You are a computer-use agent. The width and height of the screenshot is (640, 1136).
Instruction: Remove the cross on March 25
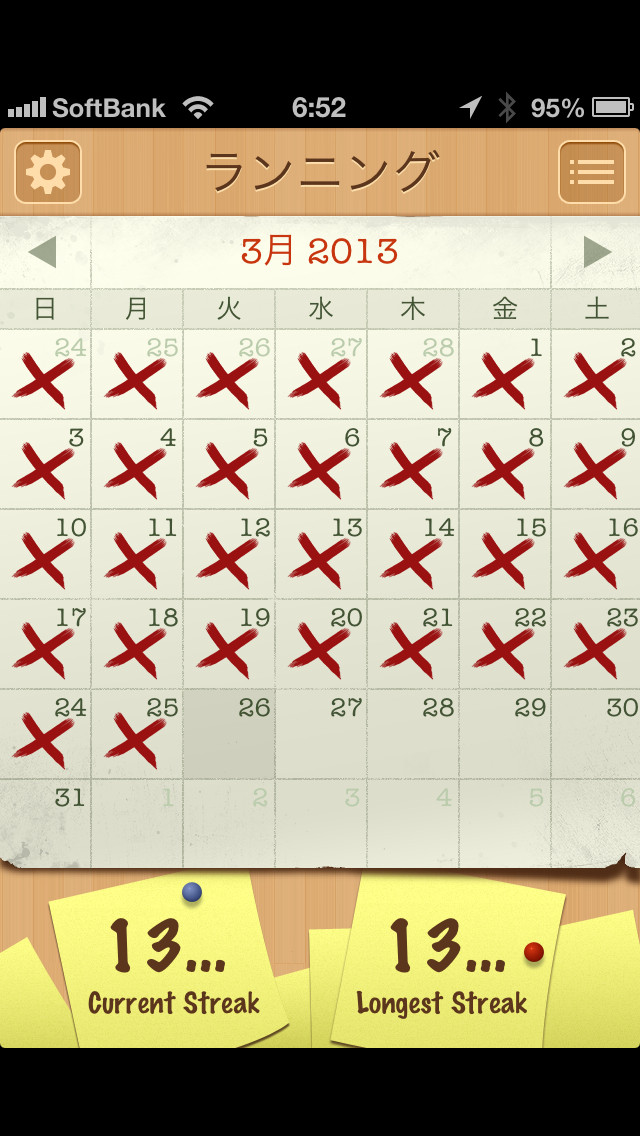(137, 735)
